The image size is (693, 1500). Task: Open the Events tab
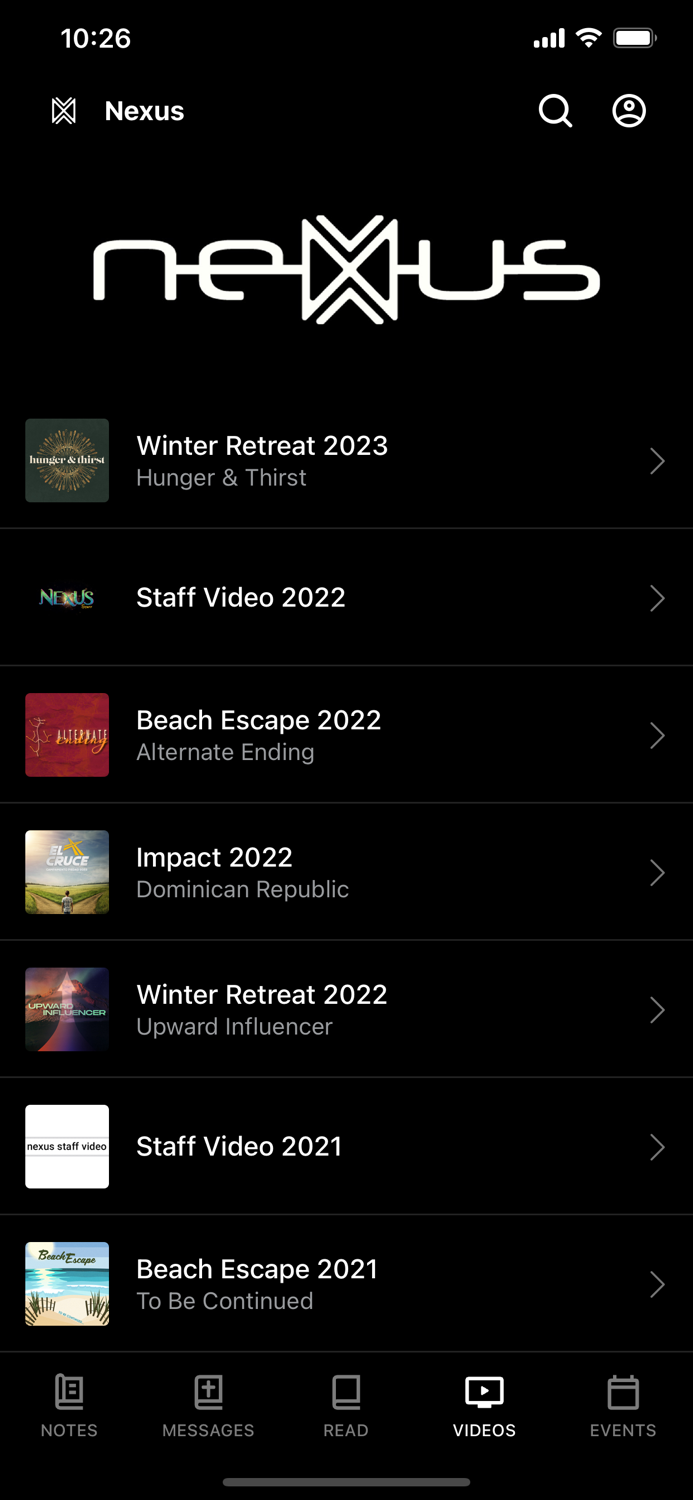pos(623,1405)
